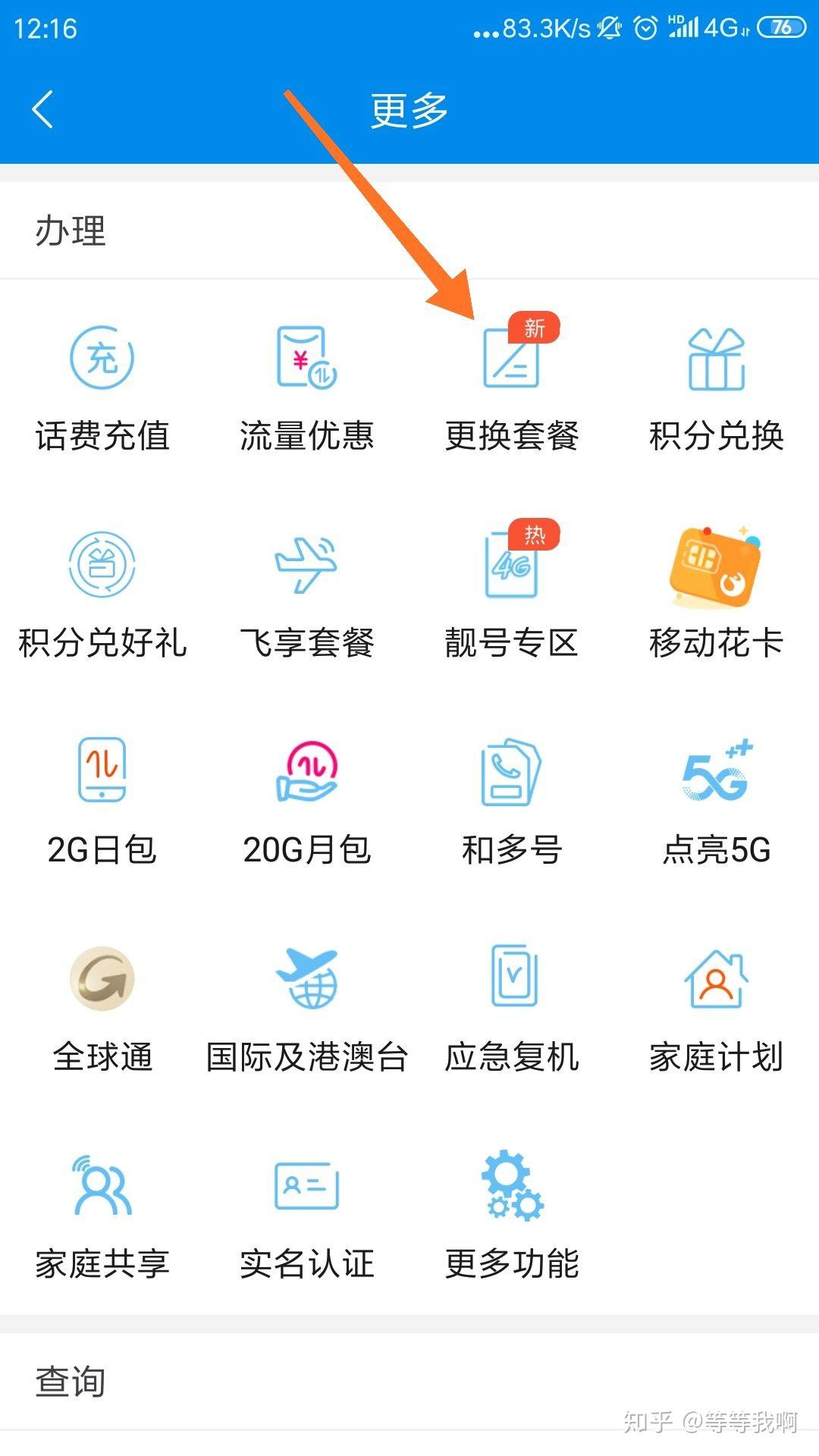Open the 和多号 service
Viewport: 819px width, 1456px height.
tap(512, 801)
